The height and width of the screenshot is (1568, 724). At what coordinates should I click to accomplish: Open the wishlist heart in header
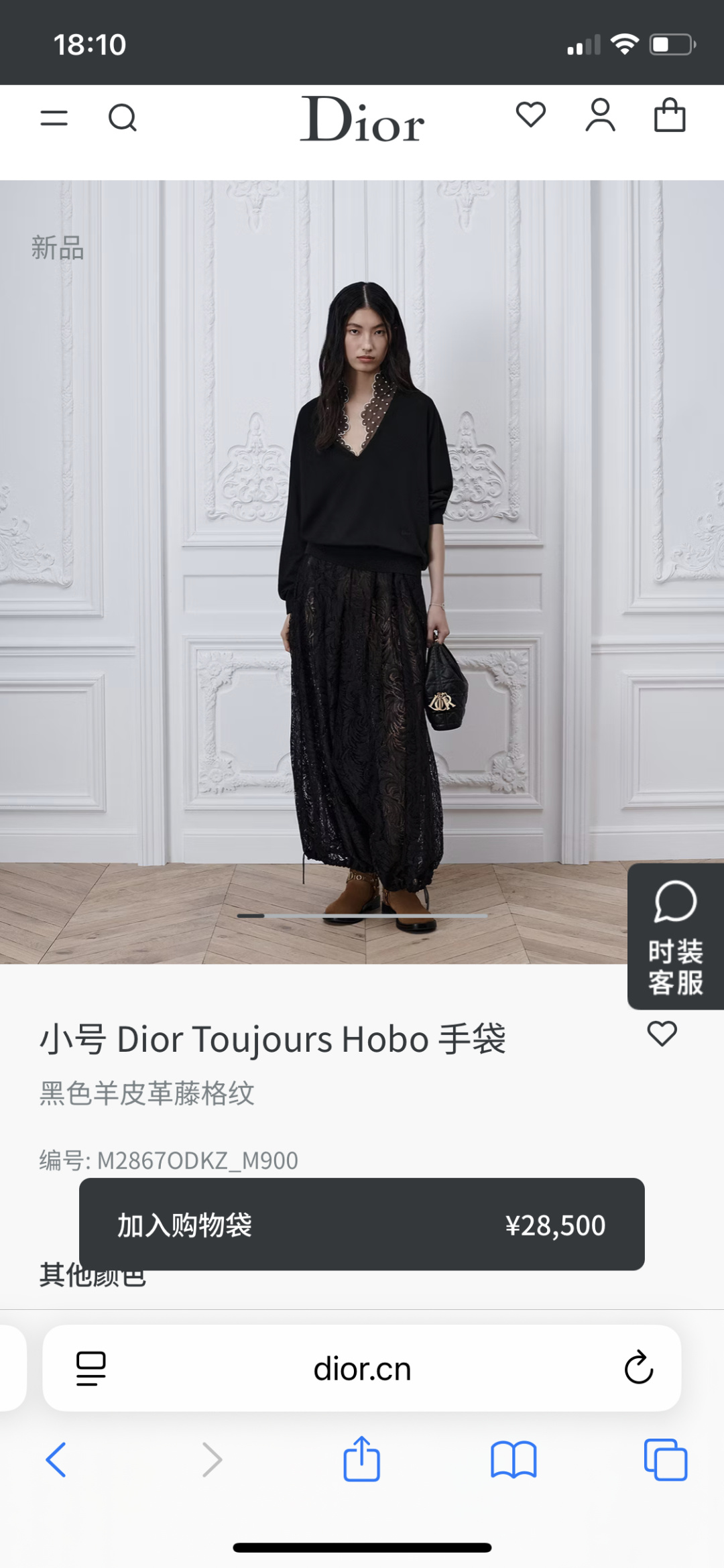pos(531,115)
